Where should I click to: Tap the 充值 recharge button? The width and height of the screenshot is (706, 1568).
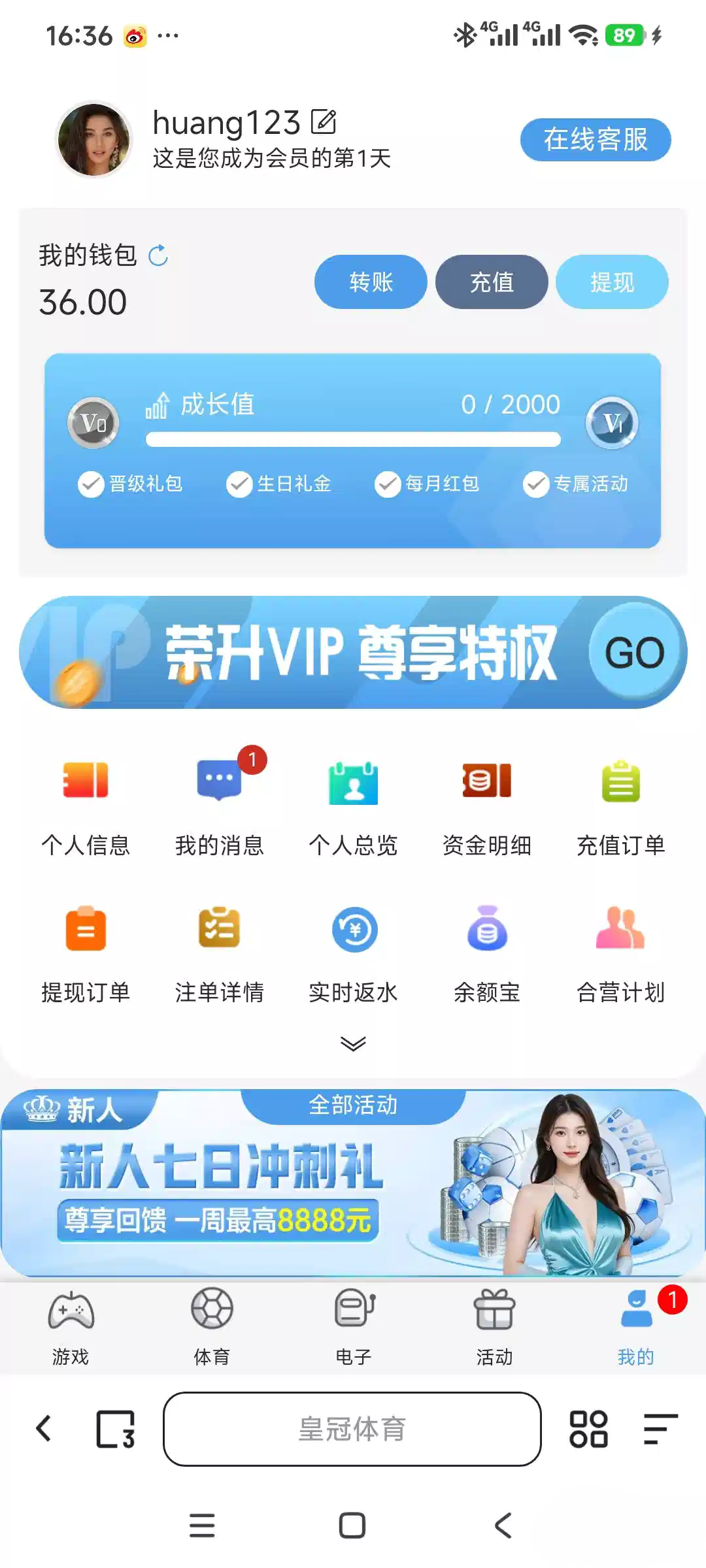tap(492, 282)
